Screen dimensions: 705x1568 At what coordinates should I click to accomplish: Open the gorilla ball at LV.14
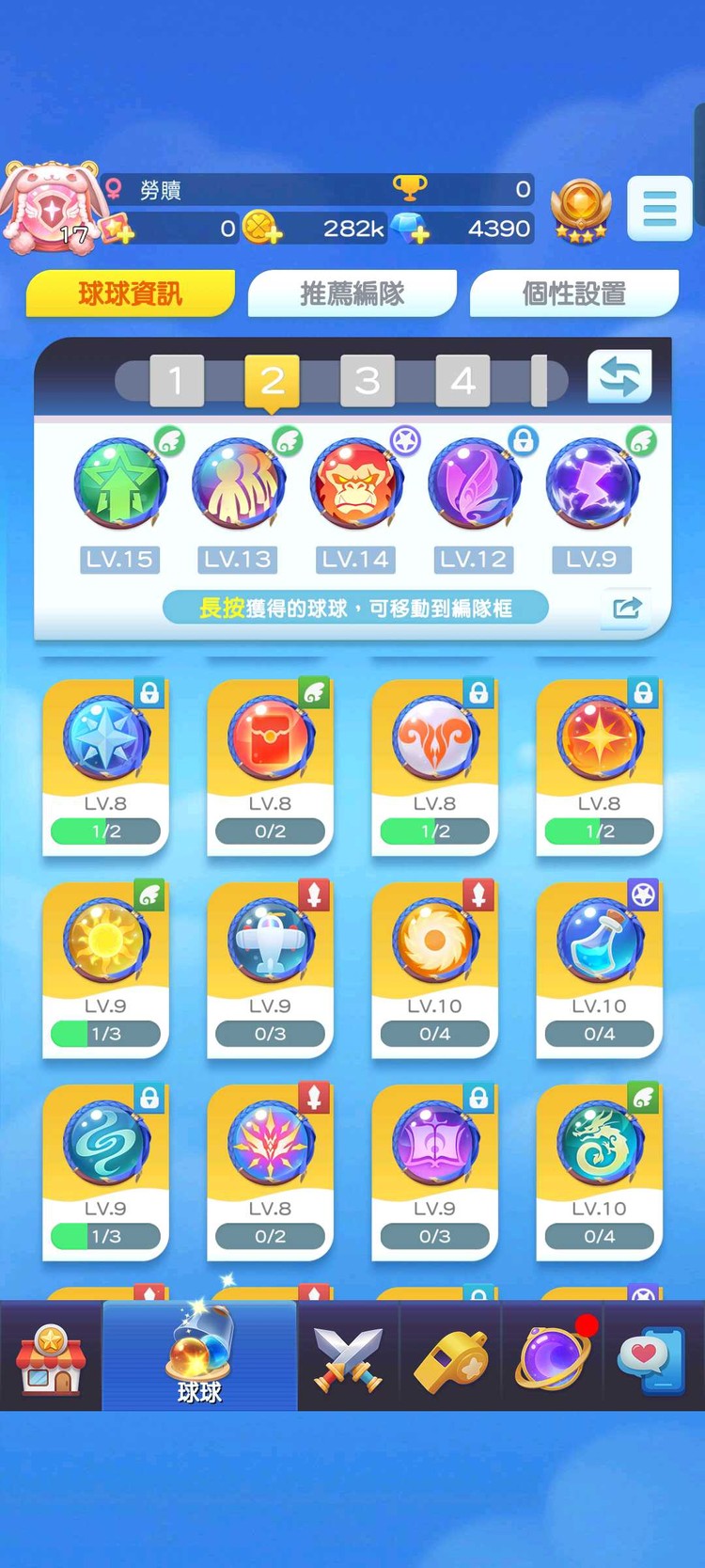coord(356,485)
